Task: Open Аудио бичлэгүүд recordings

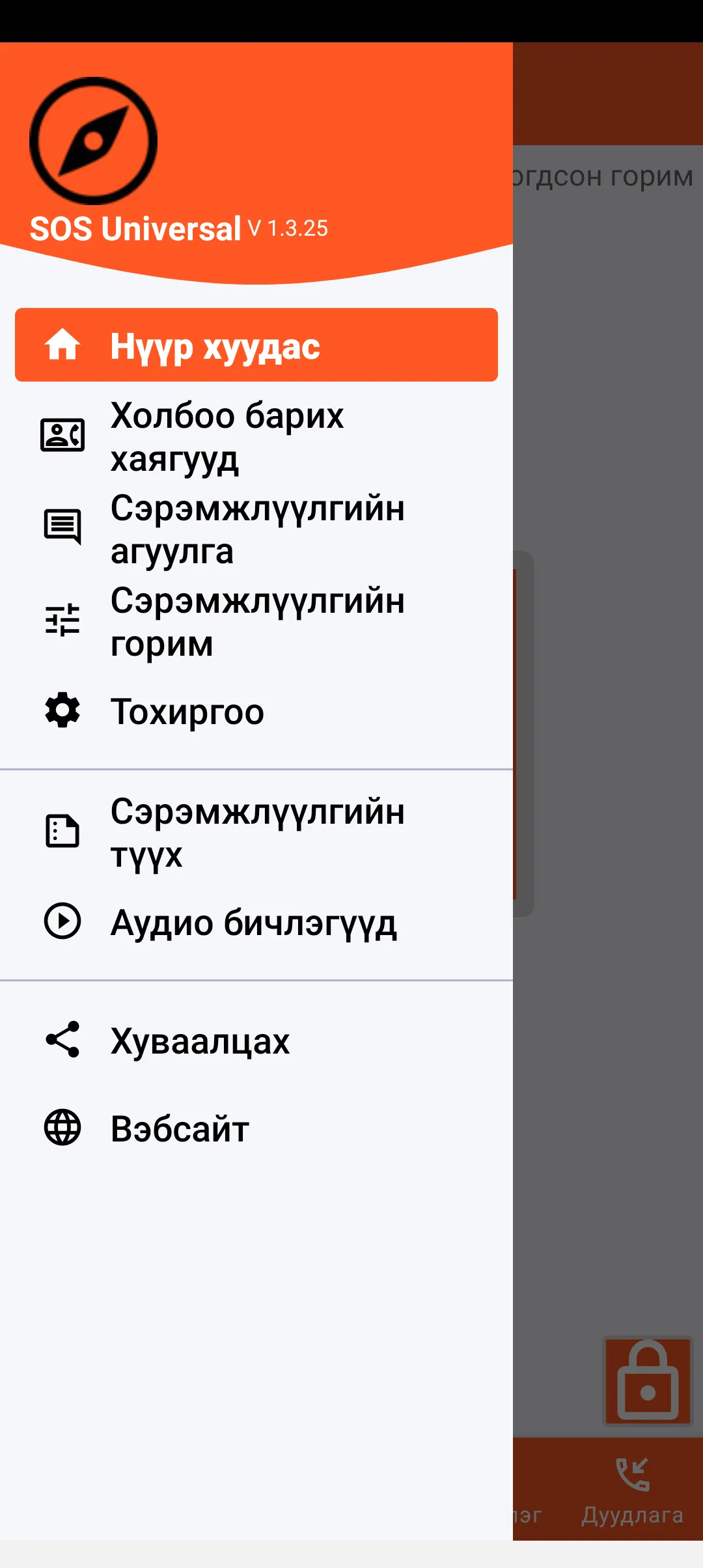Action: pyautogui.click(x=256, y=922)
